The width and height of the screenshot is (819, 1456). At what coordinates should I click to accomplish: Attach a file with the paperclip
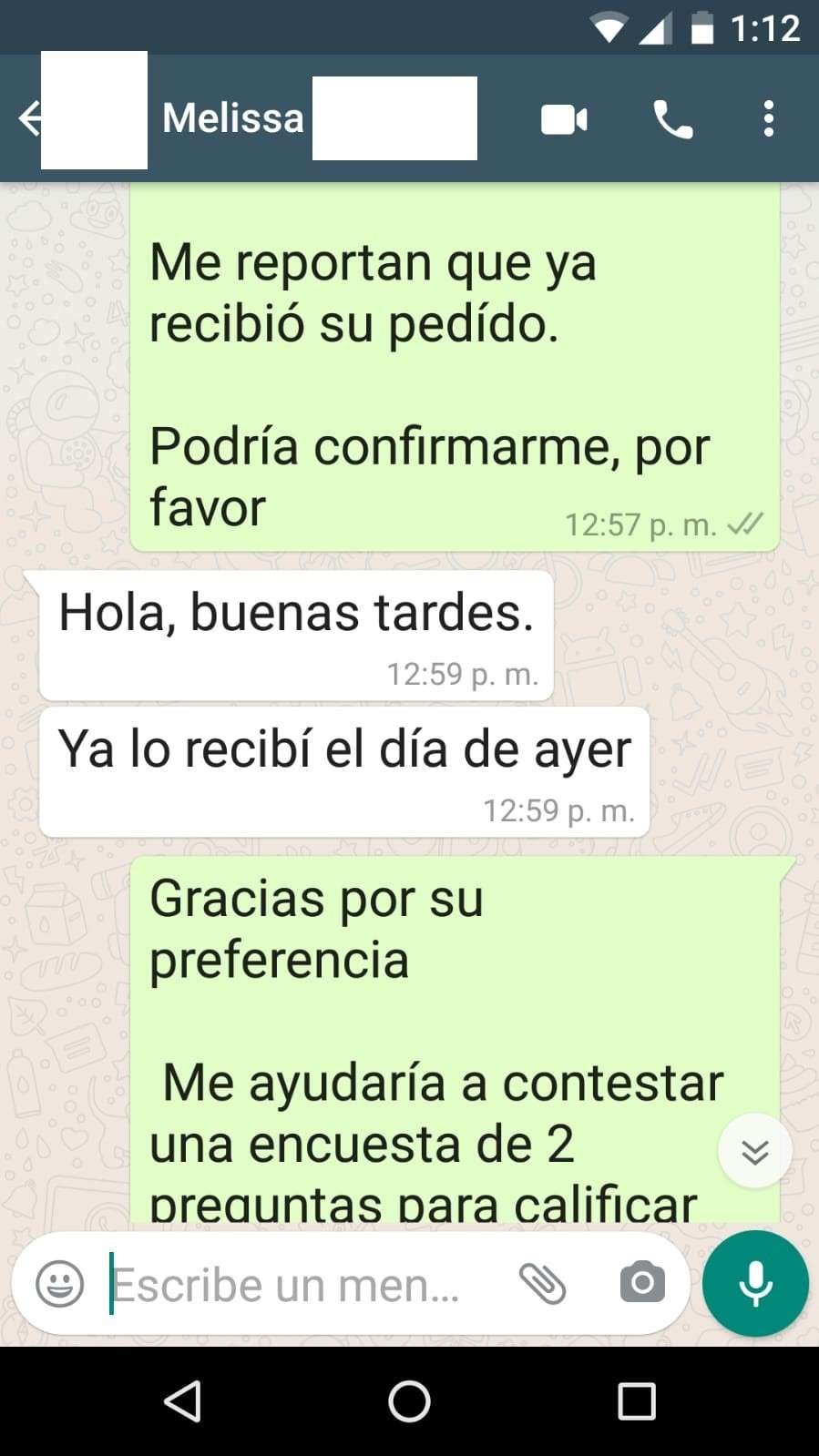coord(543,1284)
